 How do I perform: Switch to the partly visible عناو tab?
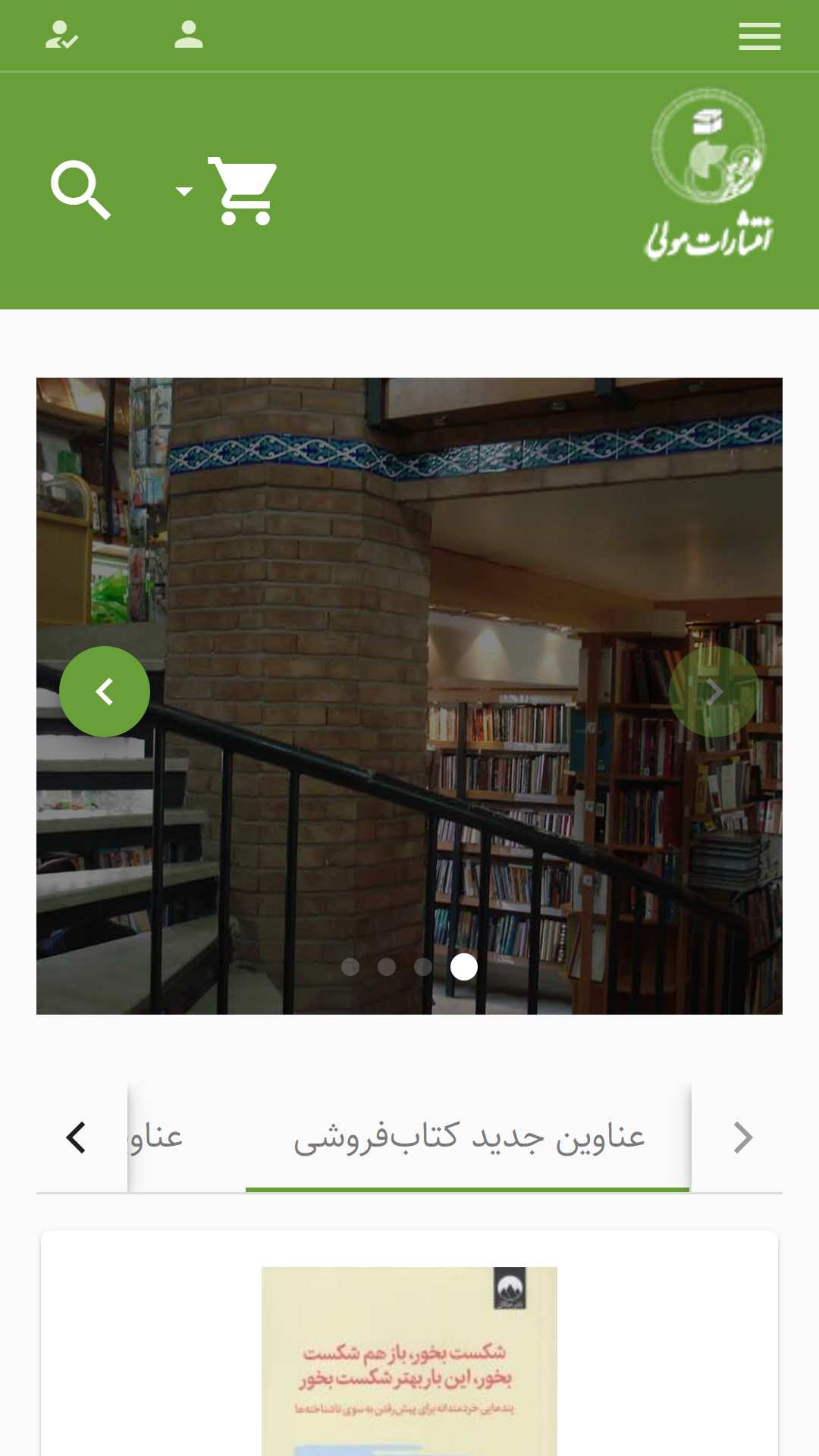tap(156, 1137)
